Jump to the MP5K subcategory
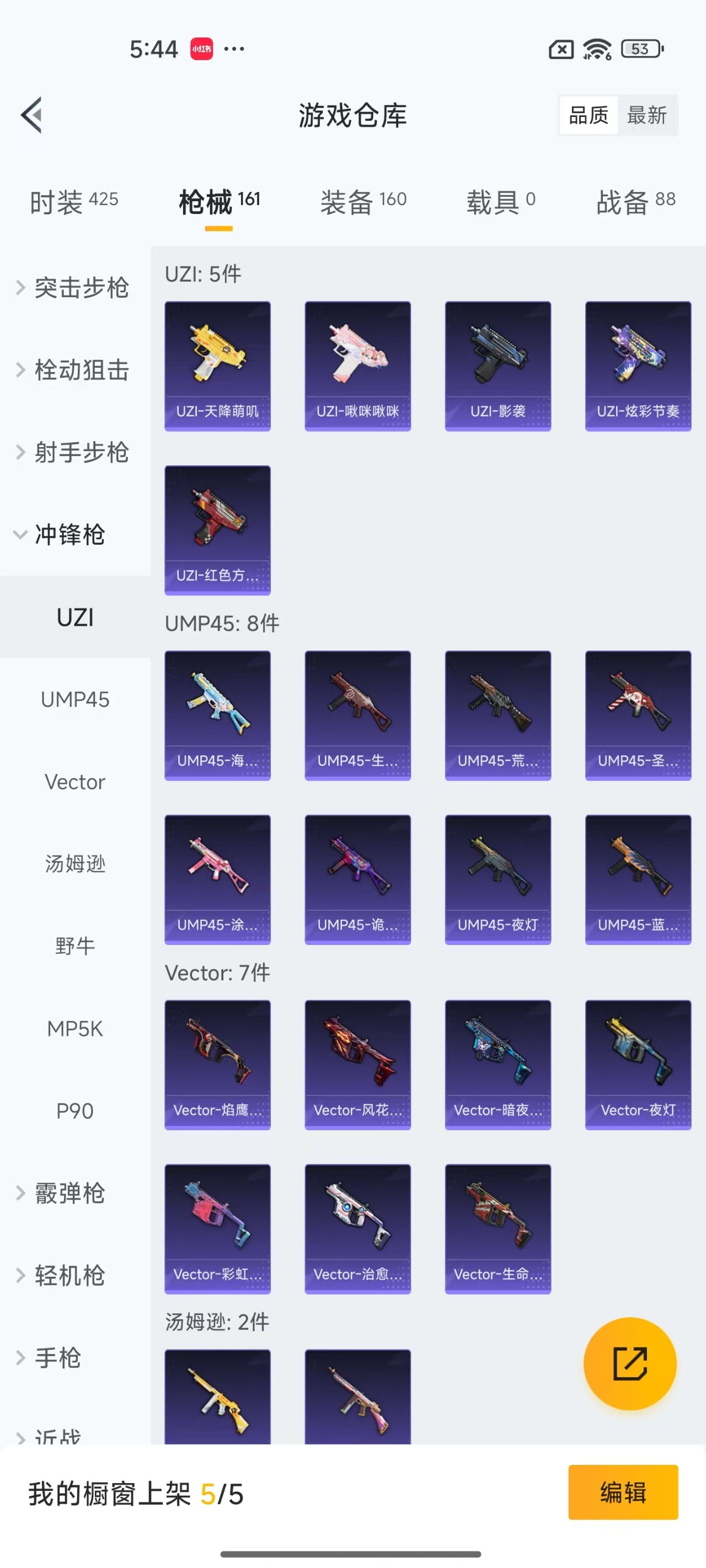706x1568 pixels. [75, 1029]
